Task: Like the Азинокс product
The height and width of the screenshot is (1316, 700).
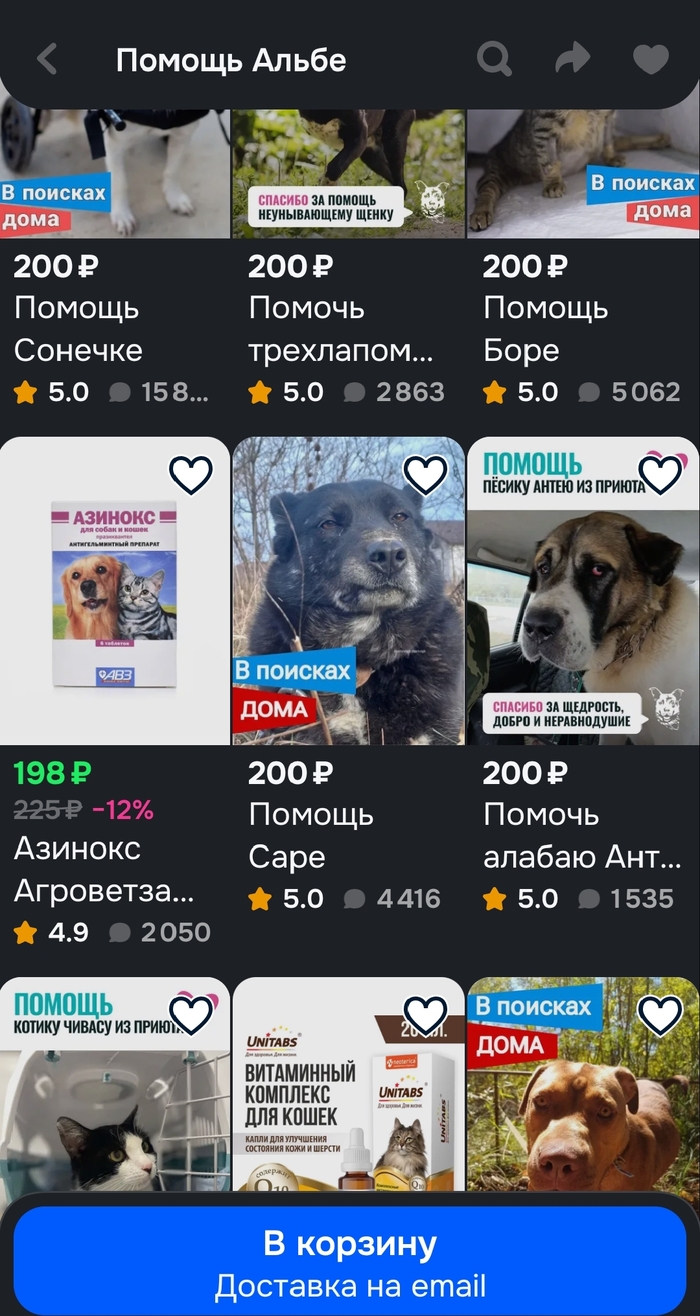Action: click(191, 475)
